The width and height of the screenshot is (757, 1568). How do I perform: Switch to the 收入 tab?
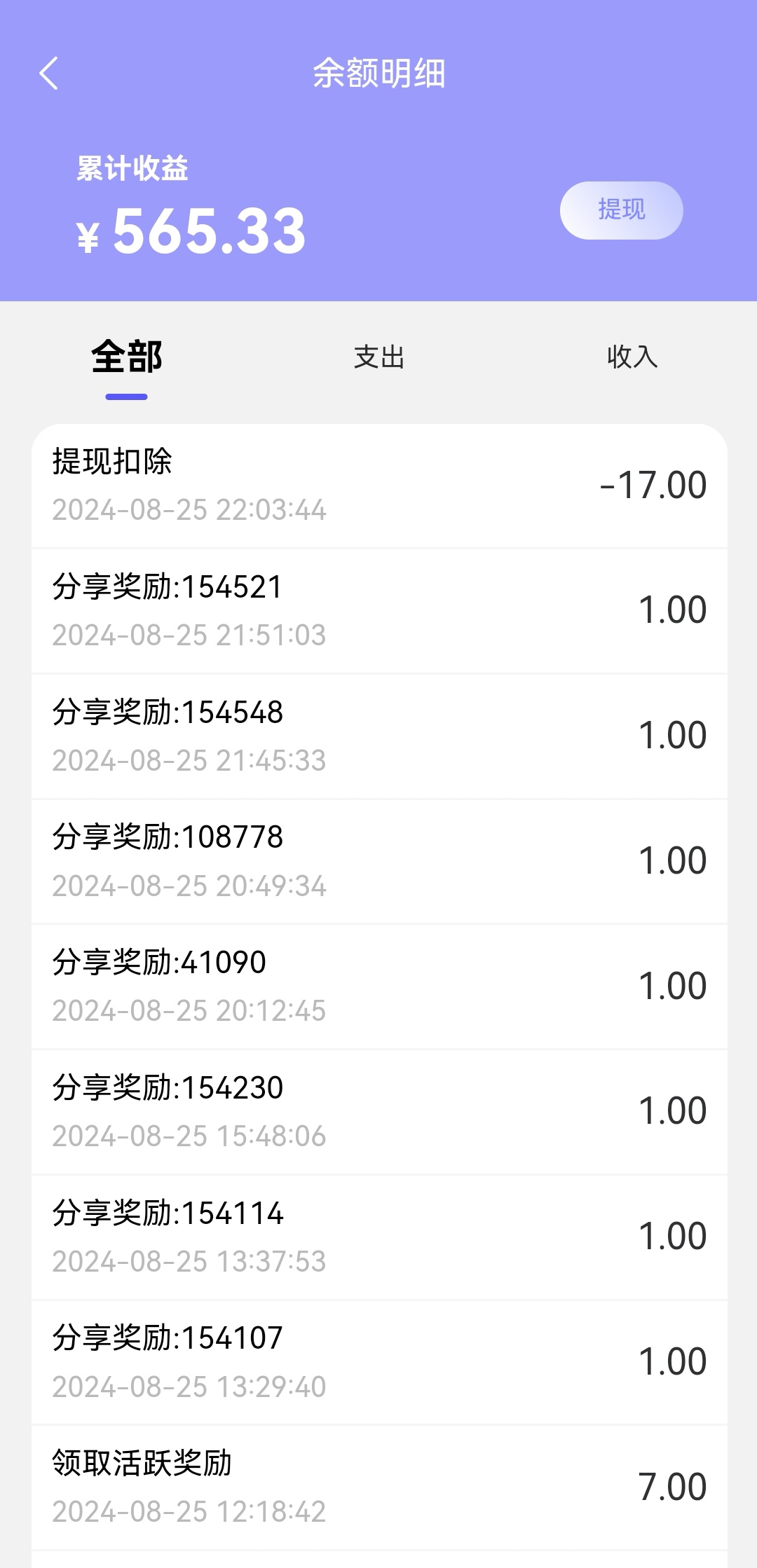tap(632, 357)
